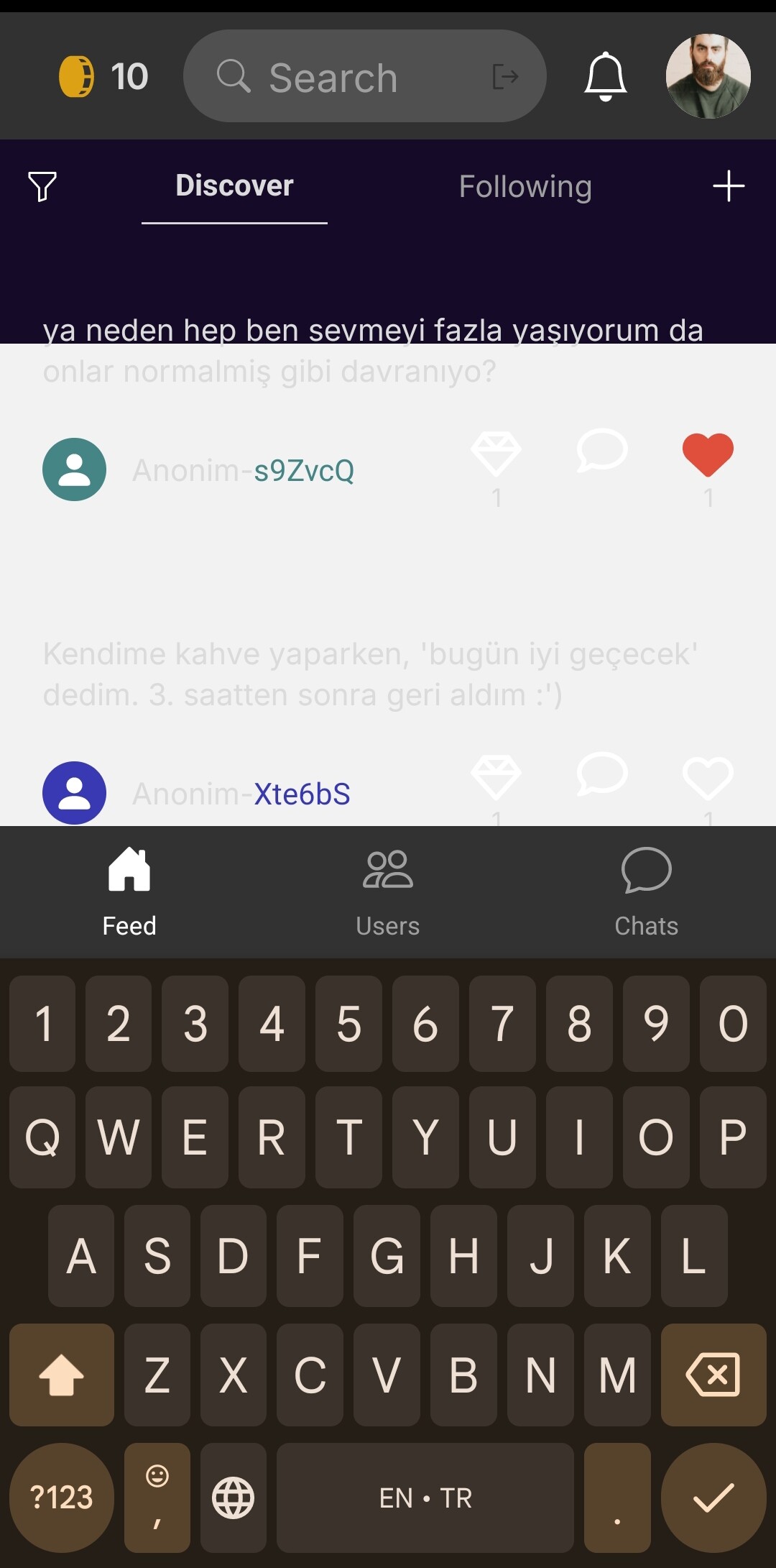
Task: Open the coin balance showing 10
Action: click(x=103, y=76)
